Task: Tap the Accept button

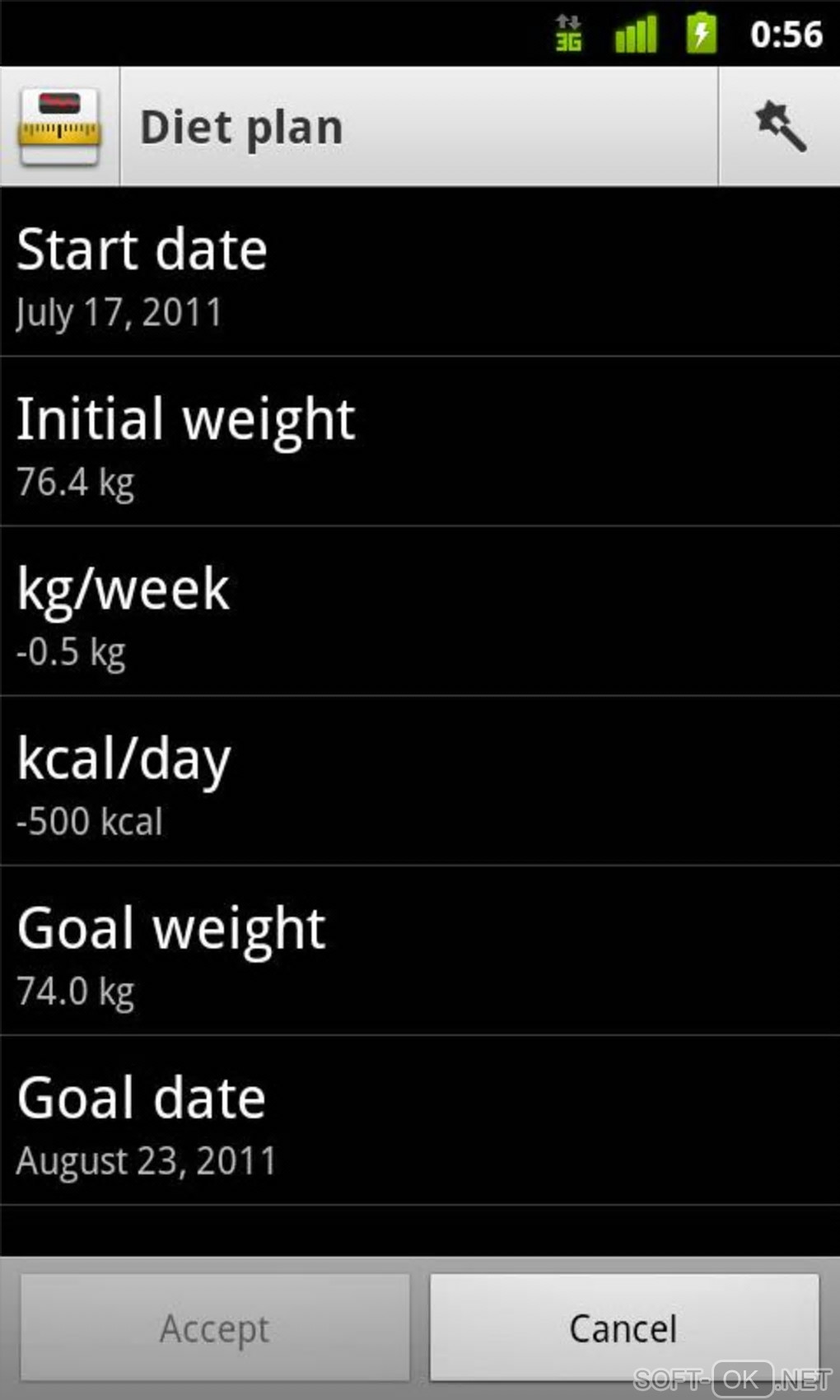Action: click(x=215, y=1328)
